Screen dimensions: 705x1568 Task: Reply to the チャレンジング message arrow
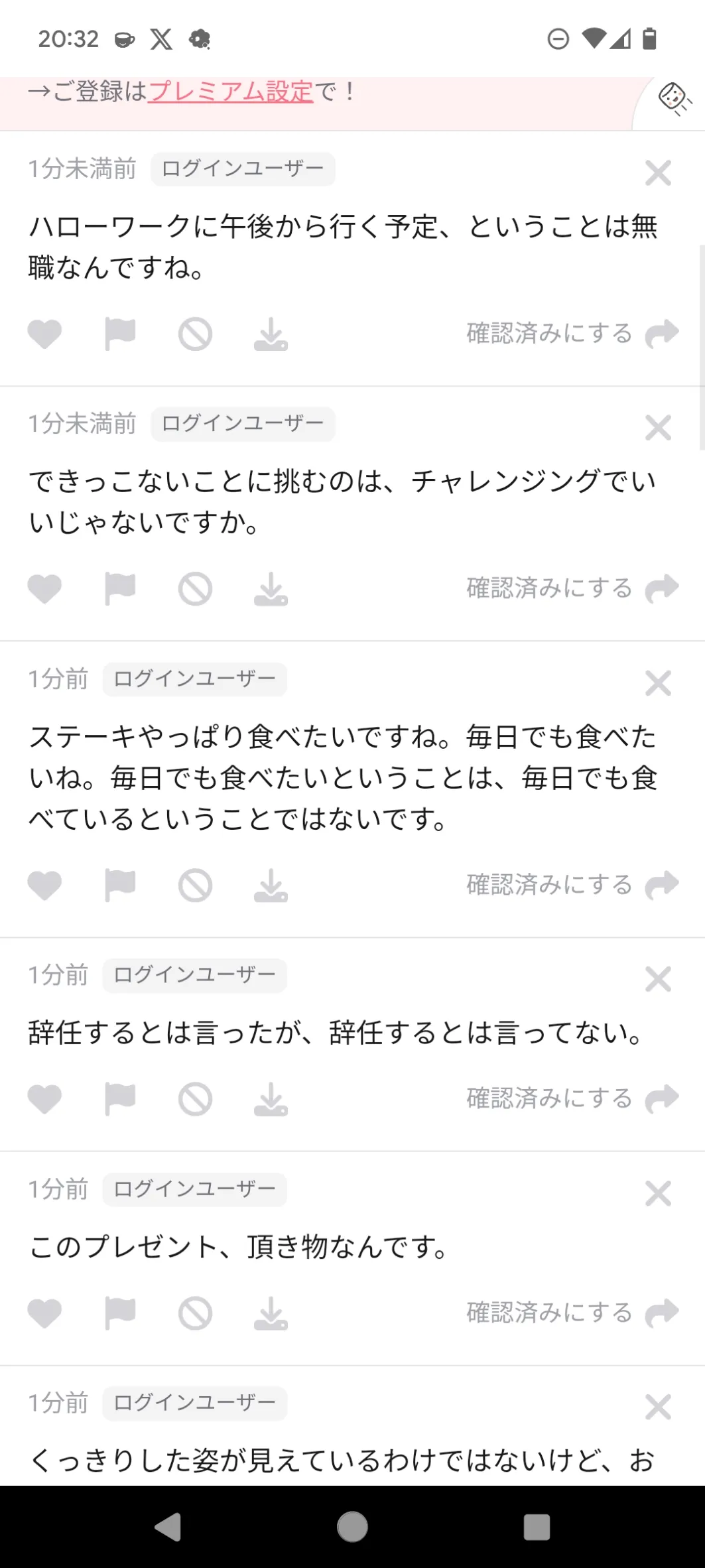click(x=662, y=588)
